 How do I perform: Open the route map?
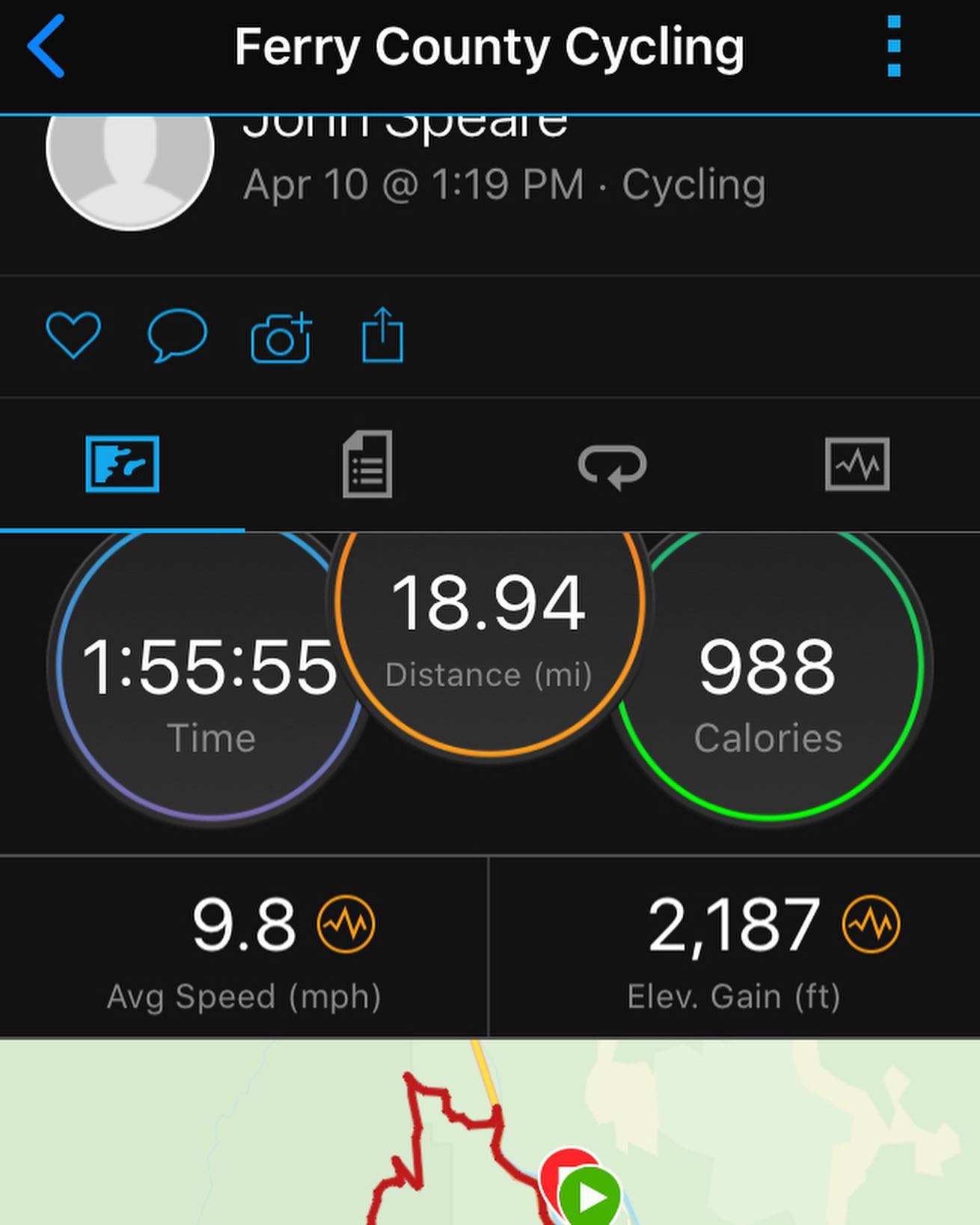coord(490,1131)
